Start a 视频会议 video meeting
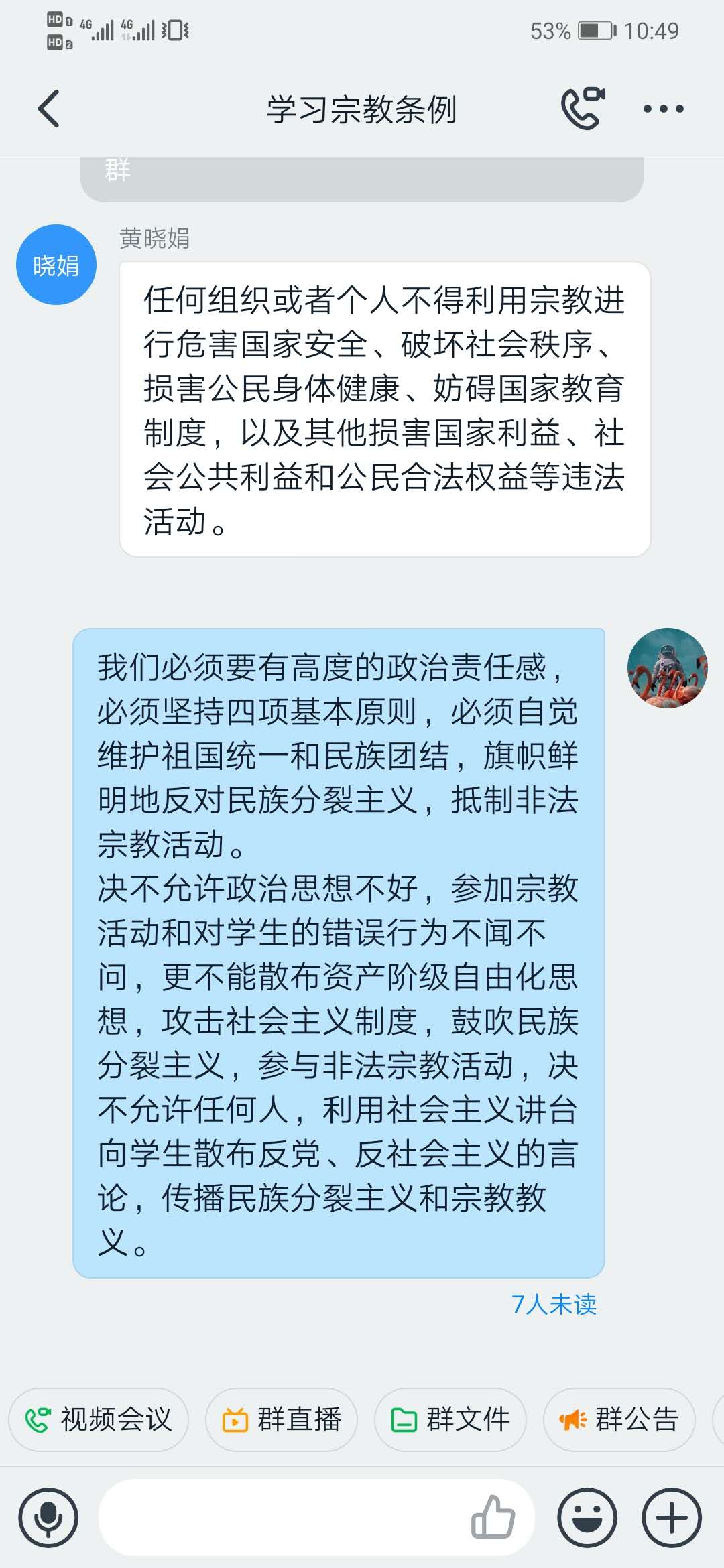Image resolution: width=724 pixels, height=1568 pixels. point(99,1419)
